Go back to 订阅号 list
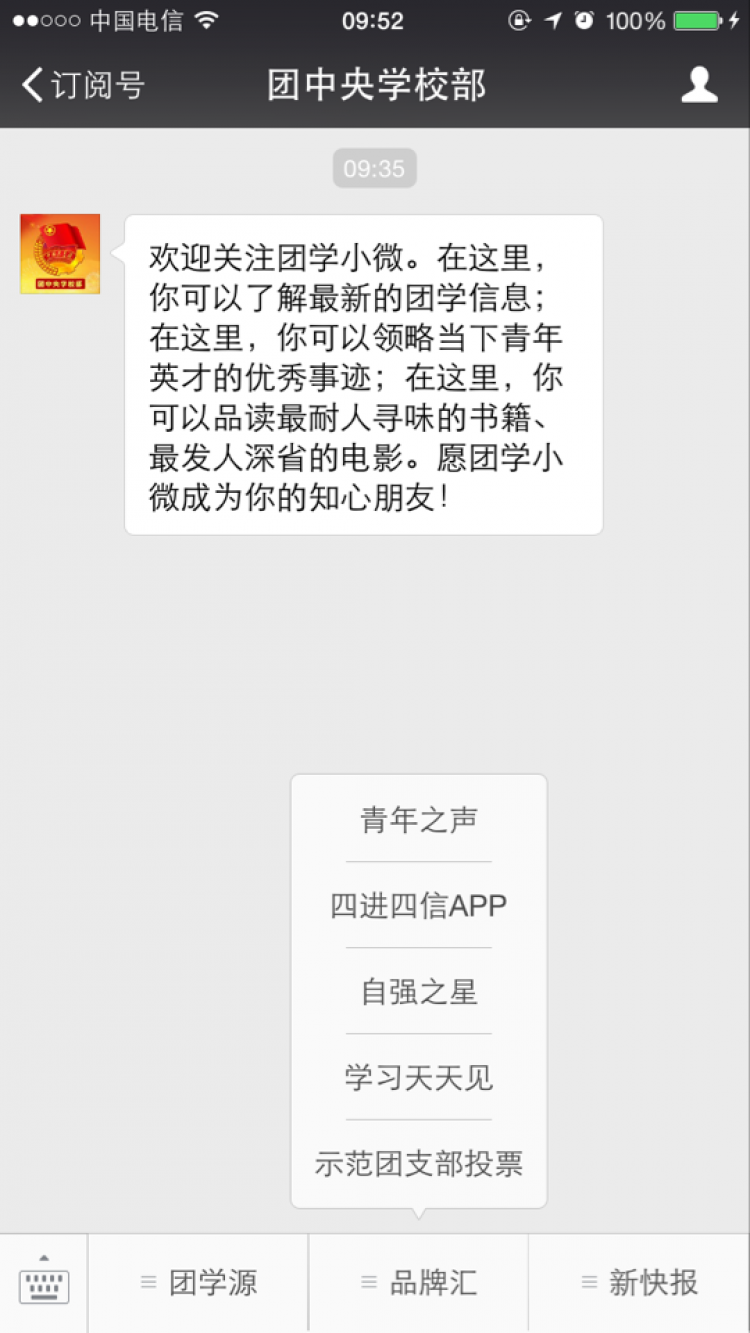750x1333 pixels. (x=82, y=85)
